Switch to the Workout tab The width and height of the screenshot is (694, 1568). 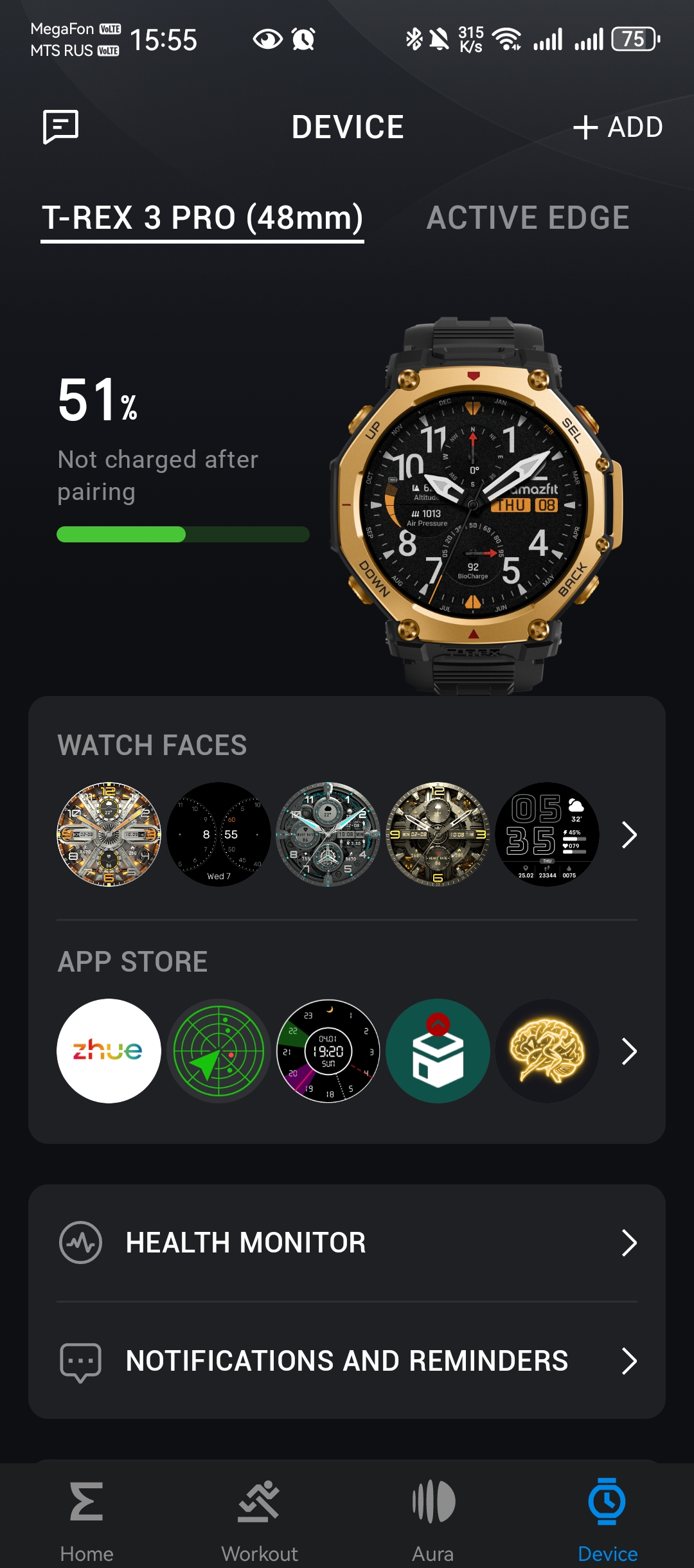tap(260, 1520)
